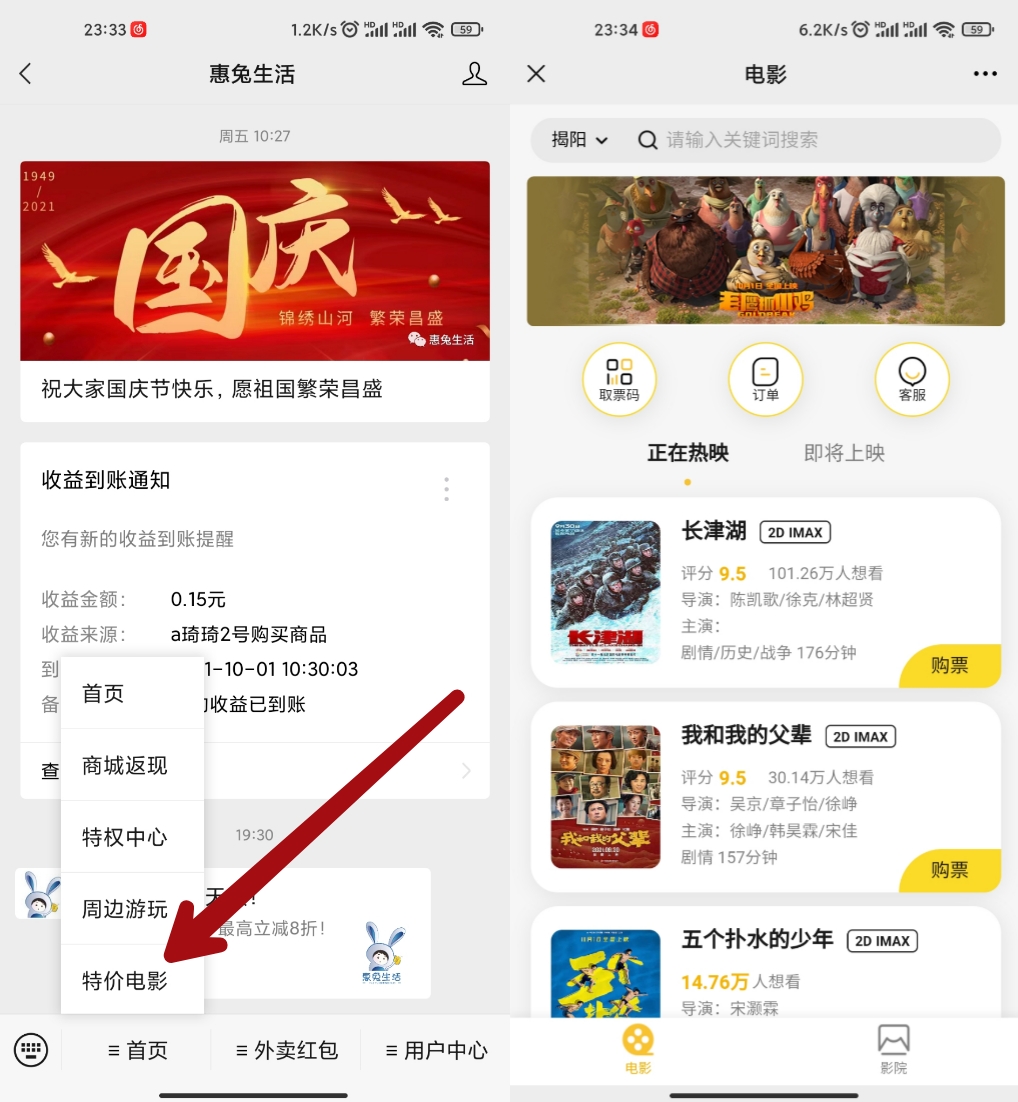Open the 用户中心 bottom menu
Screen dimensions: 1018x1102
click(x=437, y=1050)
